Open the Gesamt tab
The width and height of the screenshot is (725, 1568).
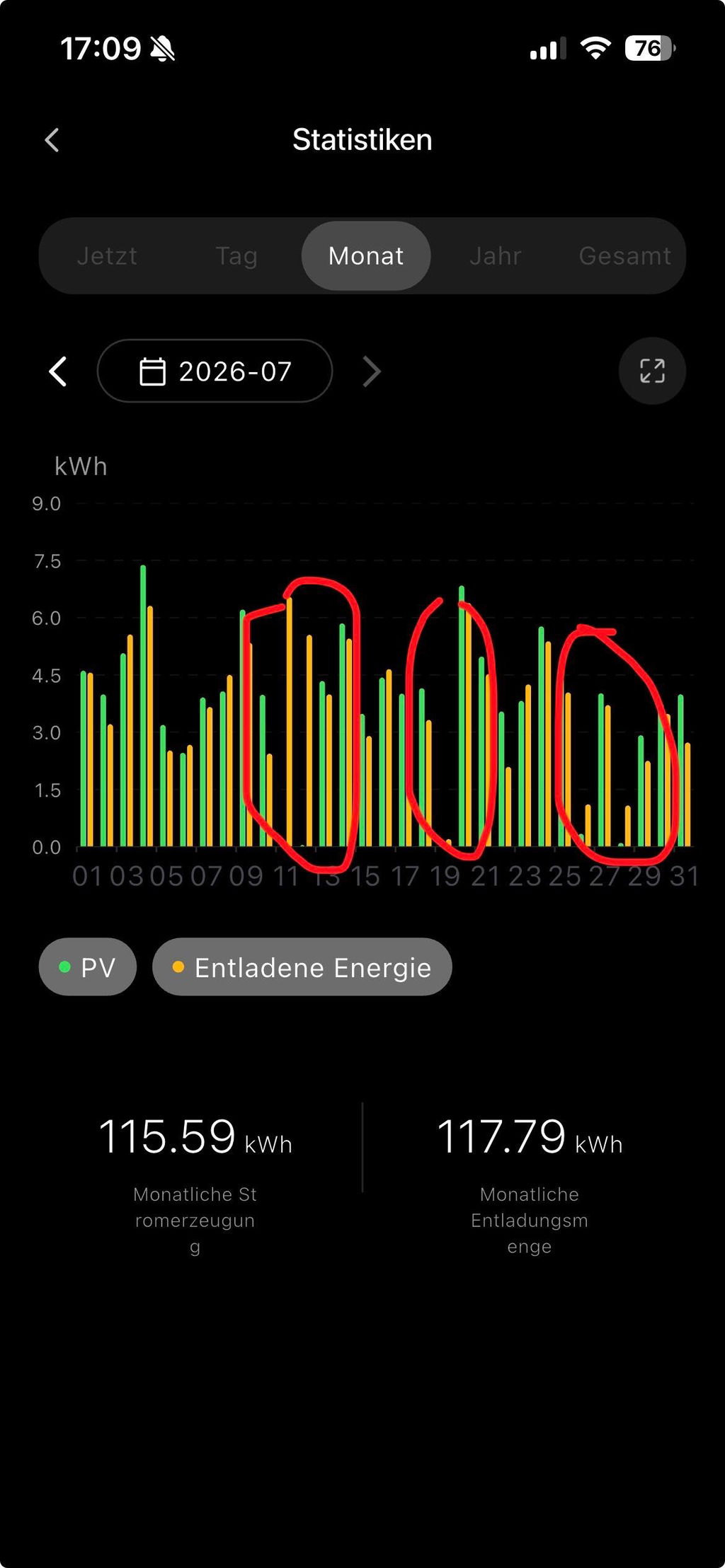(x=624, y=256)
